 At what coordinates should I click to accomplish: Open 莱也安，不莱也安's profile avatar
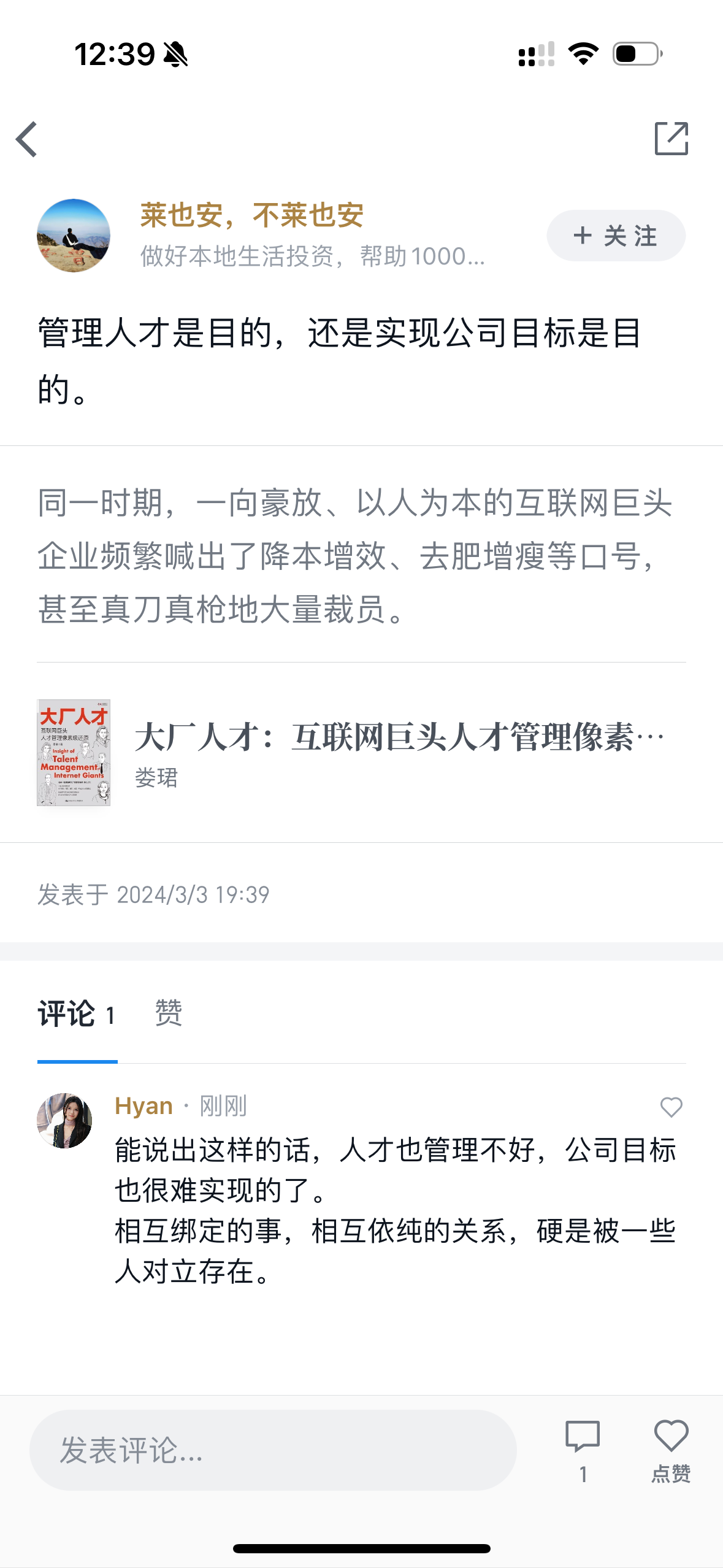[74, 236]
